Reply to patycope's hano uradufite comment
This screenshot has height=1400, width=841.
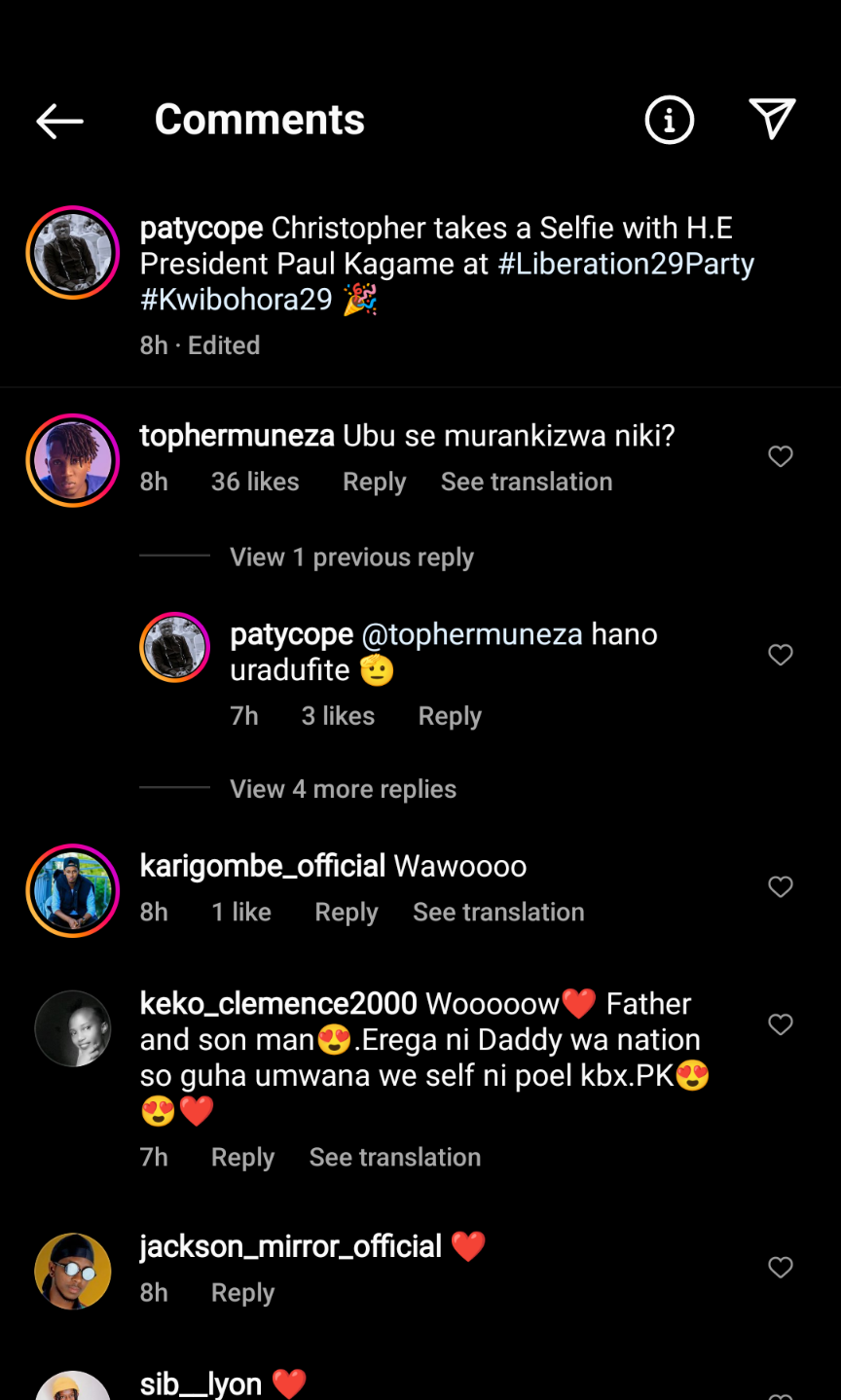click(450, 717)
